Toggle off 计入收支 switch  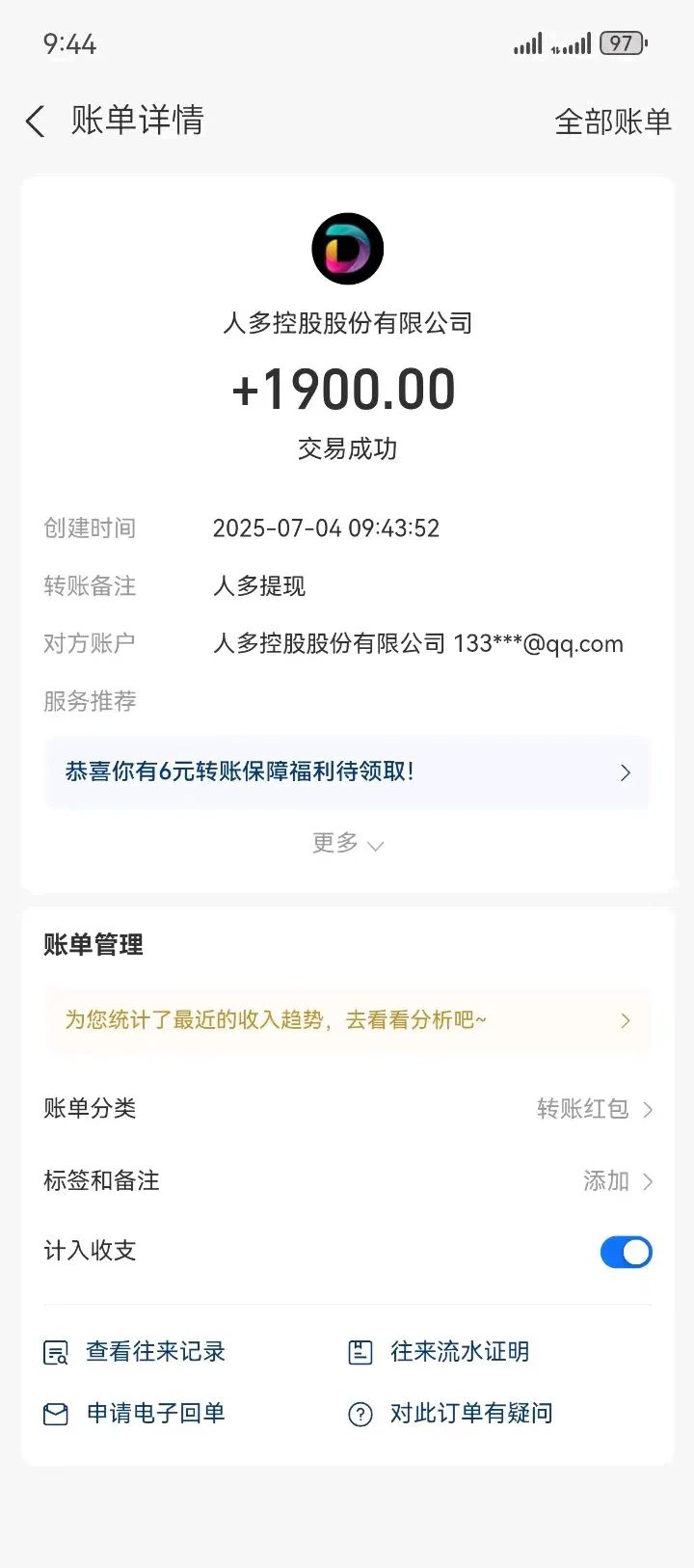click(x=626, y=1252)
